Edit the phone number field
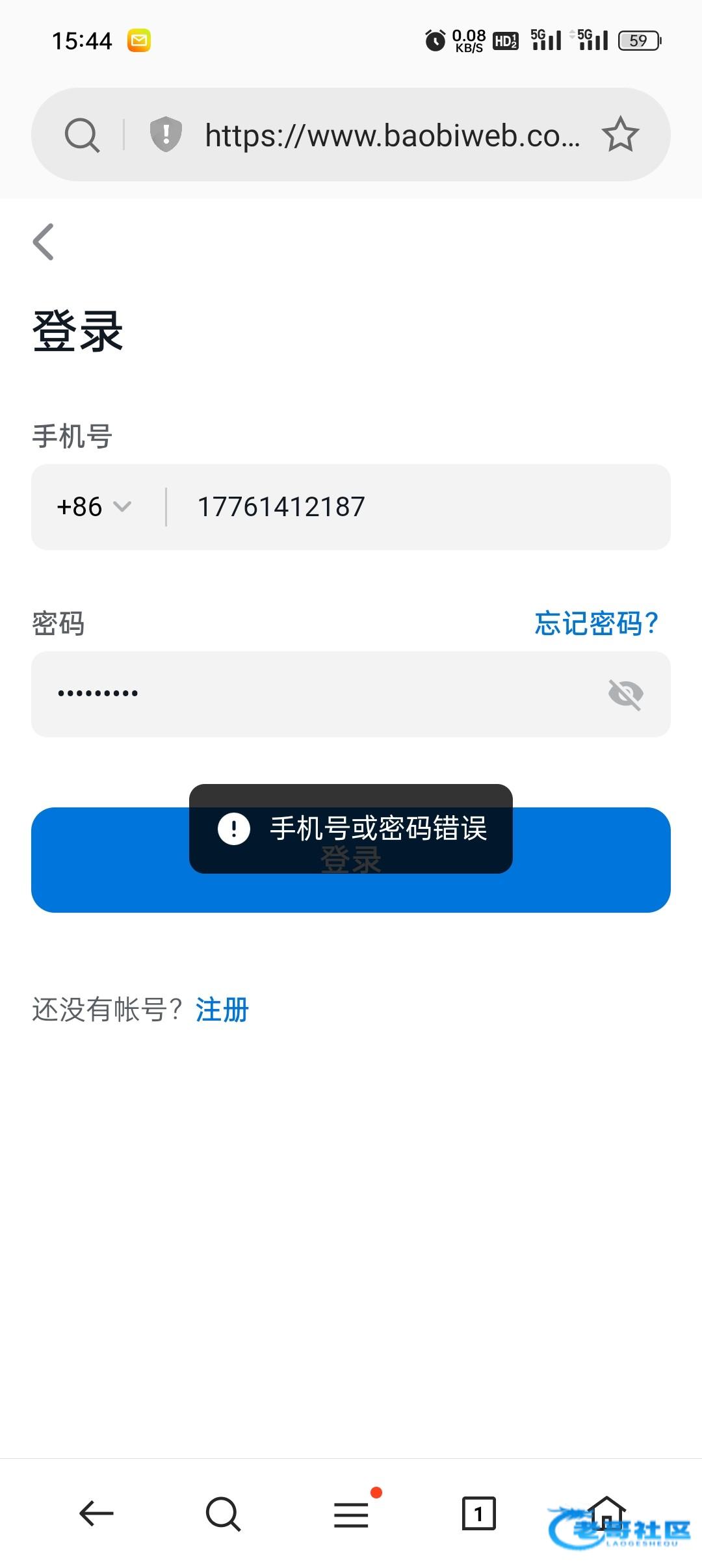The height and width of the screenshot is (1568, 702). [x=416, y=507]
